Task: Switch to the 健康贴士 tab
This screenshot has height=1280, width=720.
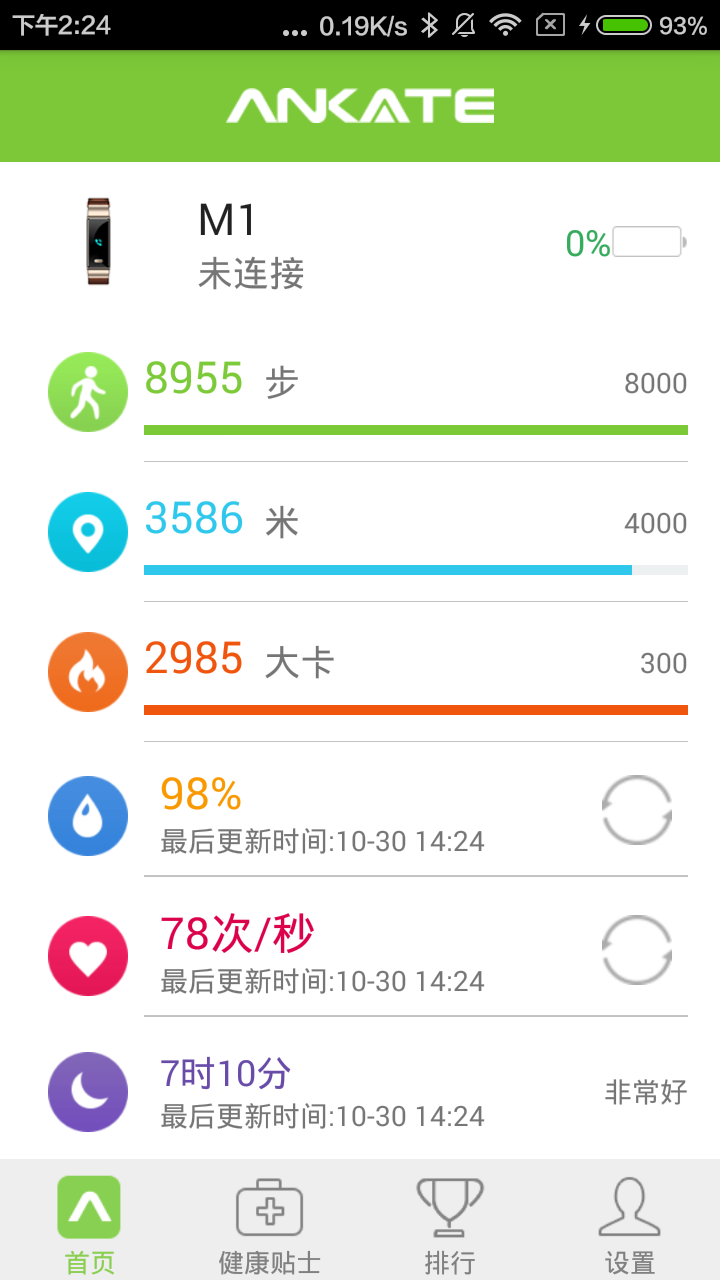Action: (x=269, y=1225)
